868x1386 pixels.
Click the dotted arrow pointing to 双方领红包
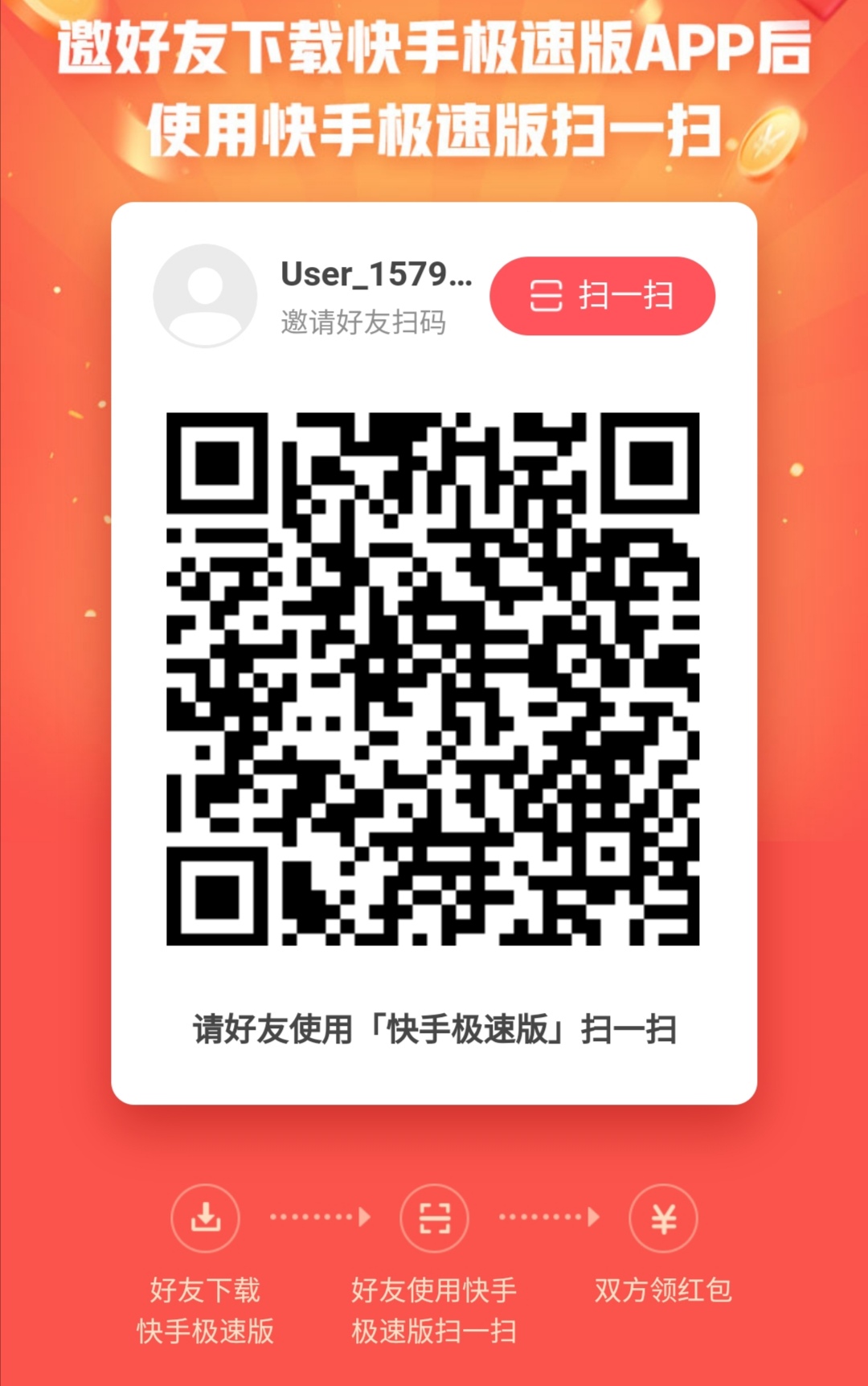tap(548, 1217)
